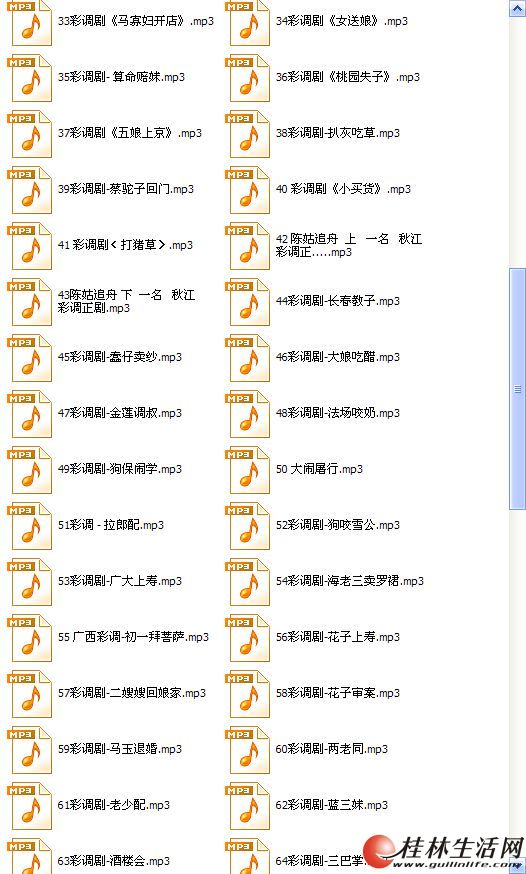The width and height of the screenshot is (526, 874).
Task: Select 44彩调剧-长春教子.mp3
Action: 338,301
